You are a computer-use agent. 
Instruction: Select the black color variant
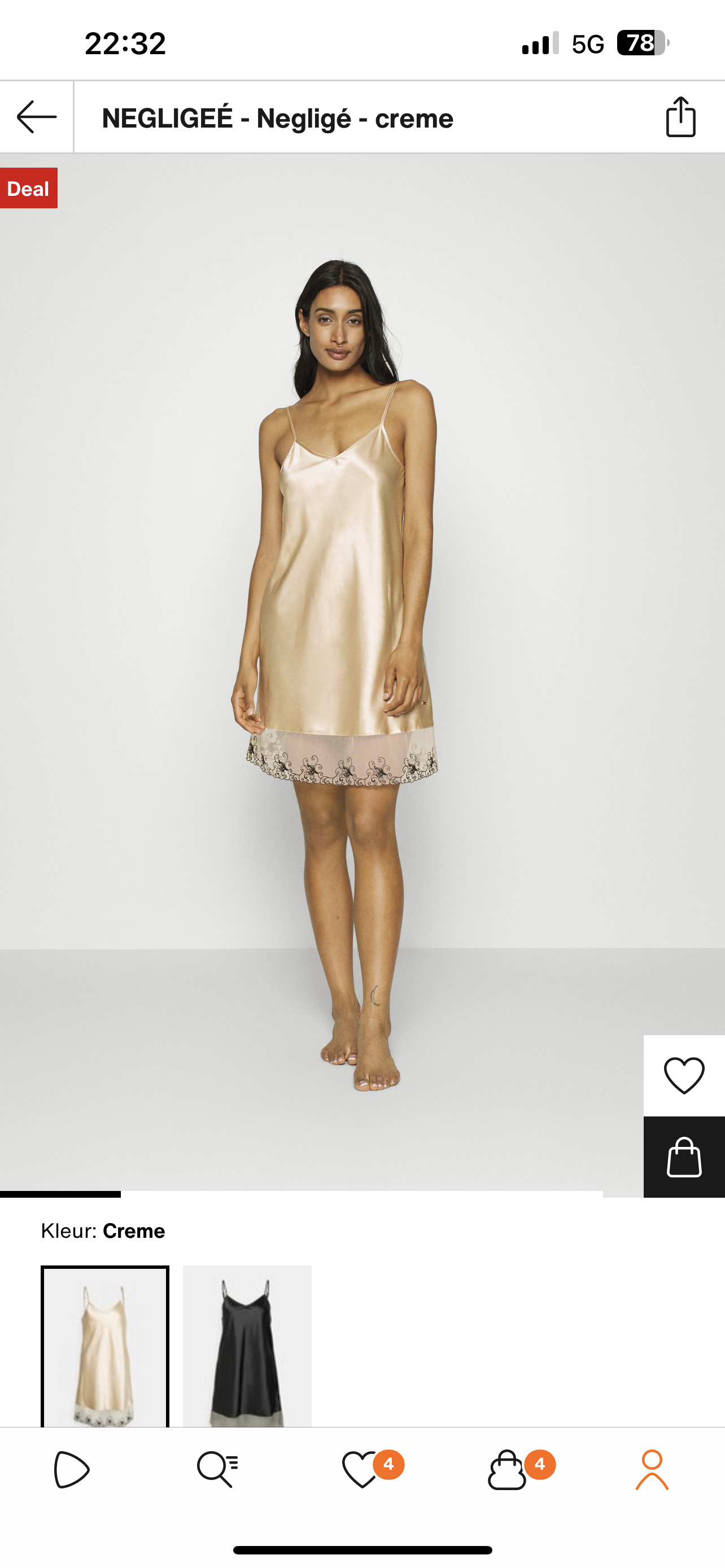coord(247,1346)
